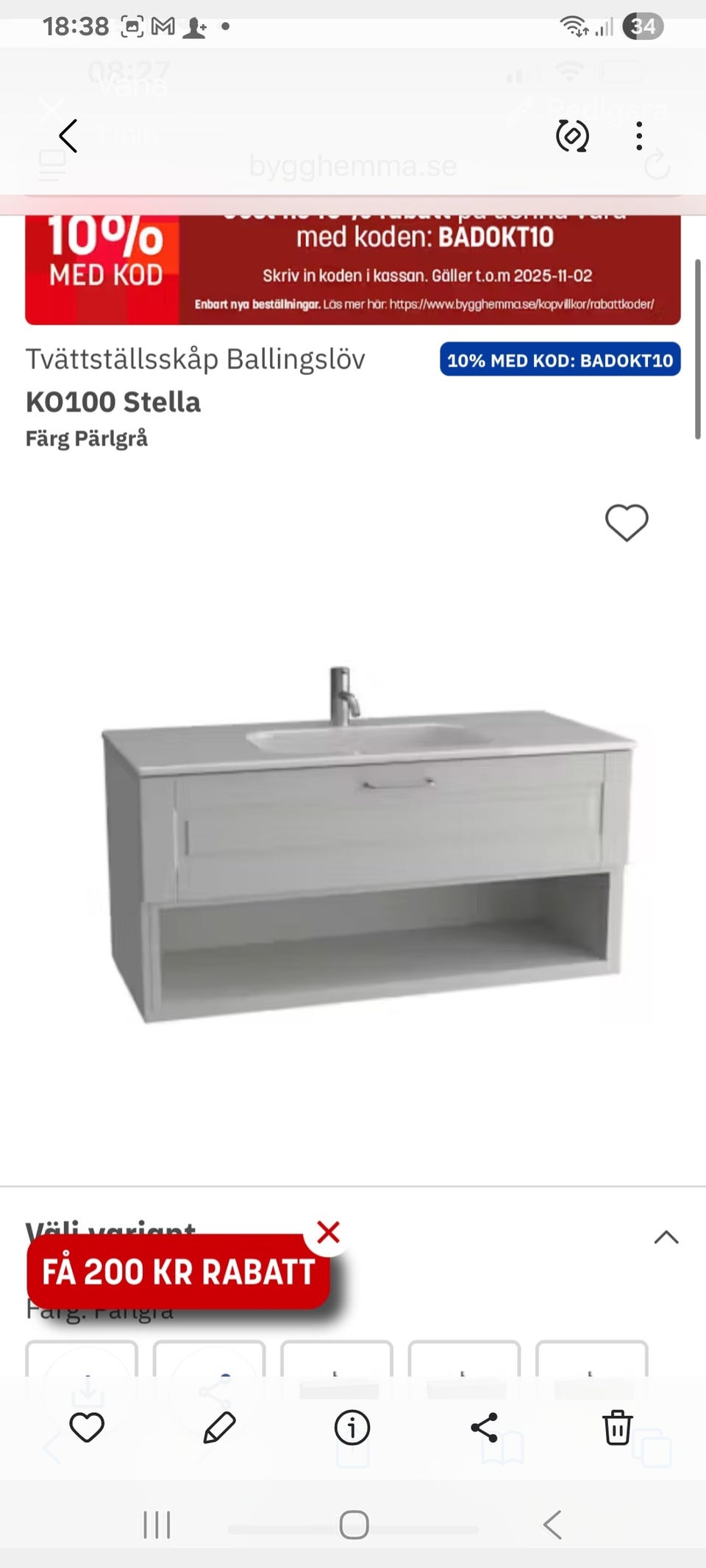Screen dimensions: 706x1568
Task: Mark this image as favorite
Action: 87,1428
